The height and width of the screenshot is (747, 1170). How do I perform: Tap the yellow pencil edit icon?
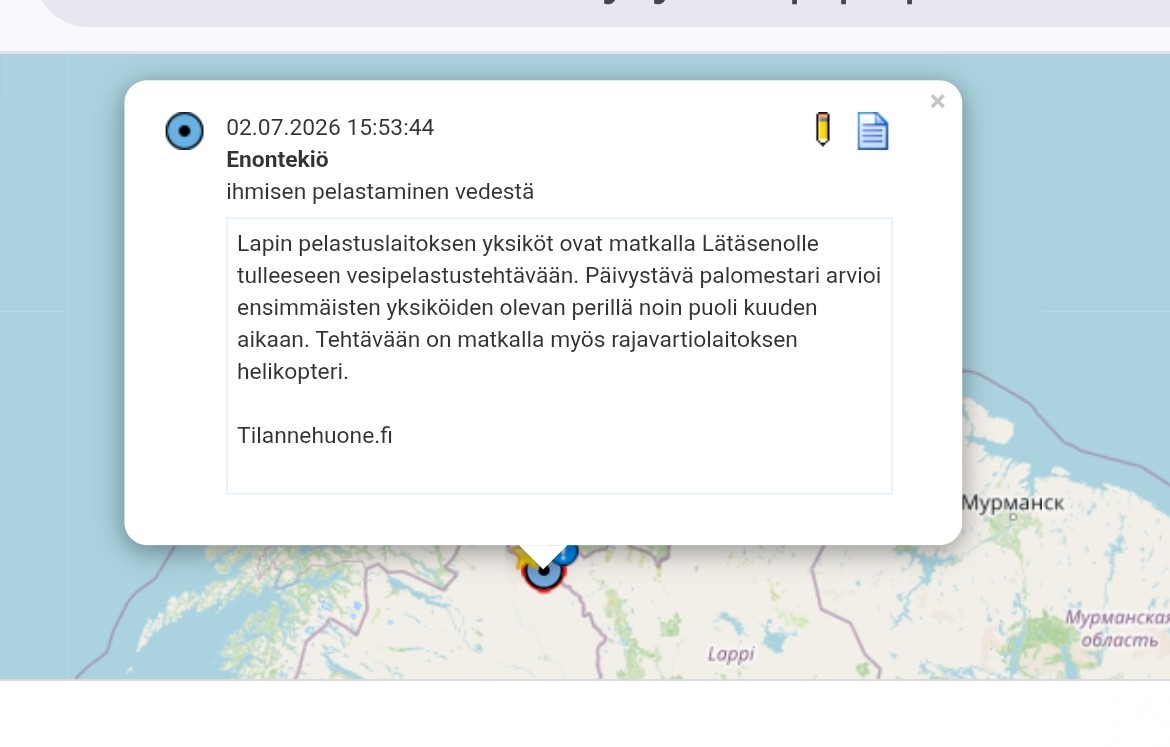pyautogui.click(x=822, y=129)
